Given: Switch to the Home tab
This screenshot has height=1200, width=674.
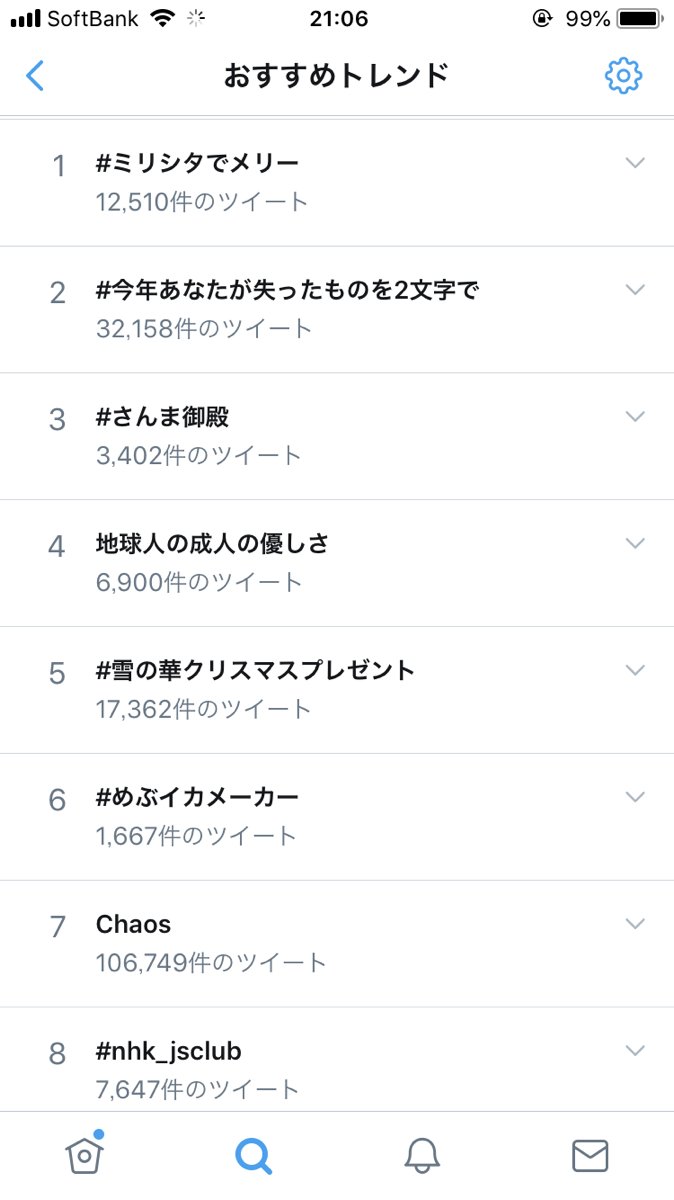Looking at the screenshot, I should (x=85, y=1155).
